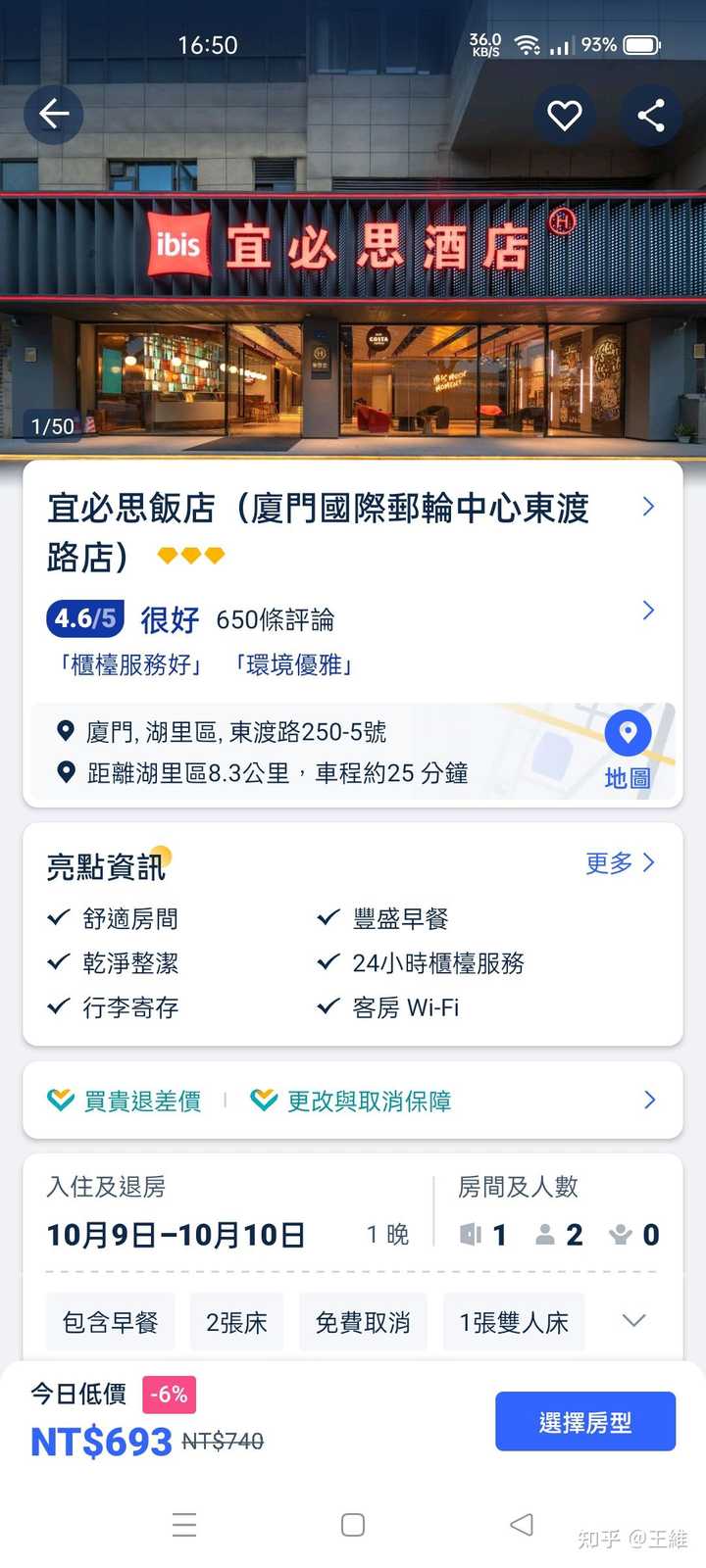Viewport: 706px width, 1568px height.
Task: Select the 免費取消 filter chip
Action: click(363, 1323)
